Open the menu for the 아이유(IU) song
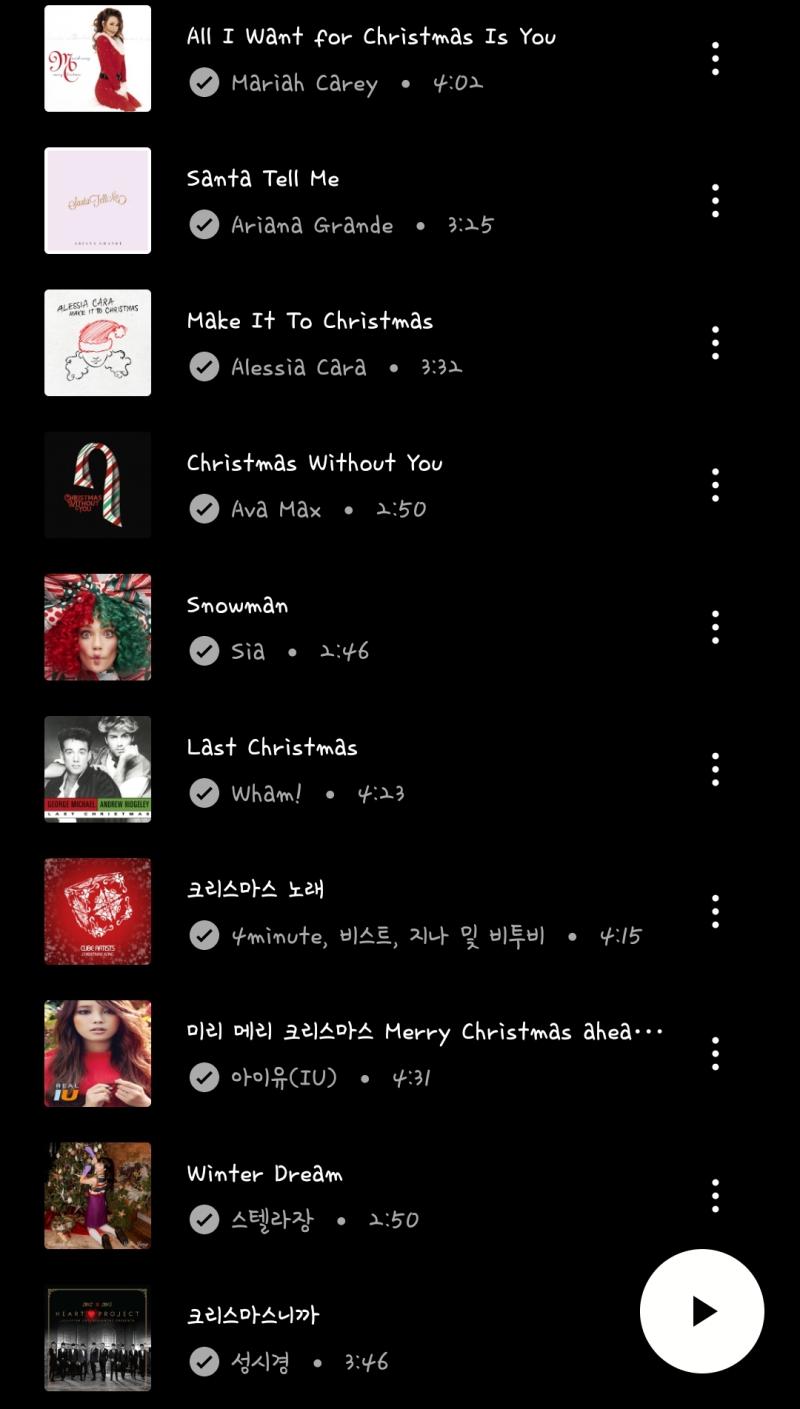The image size is (800, 1409). tap(715, 1053)
